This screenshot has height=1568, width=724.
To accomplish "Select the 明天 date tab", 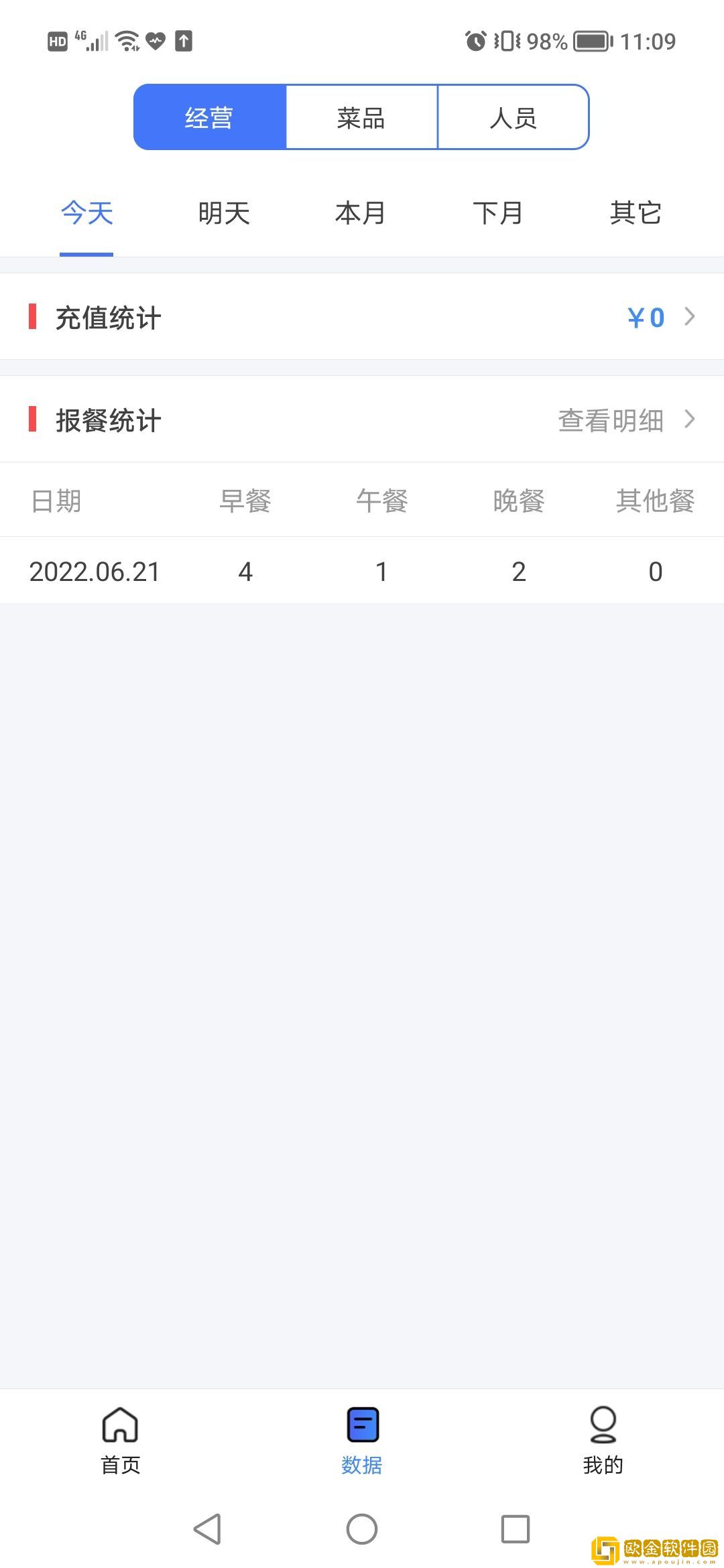I will (x=224, y=213).
